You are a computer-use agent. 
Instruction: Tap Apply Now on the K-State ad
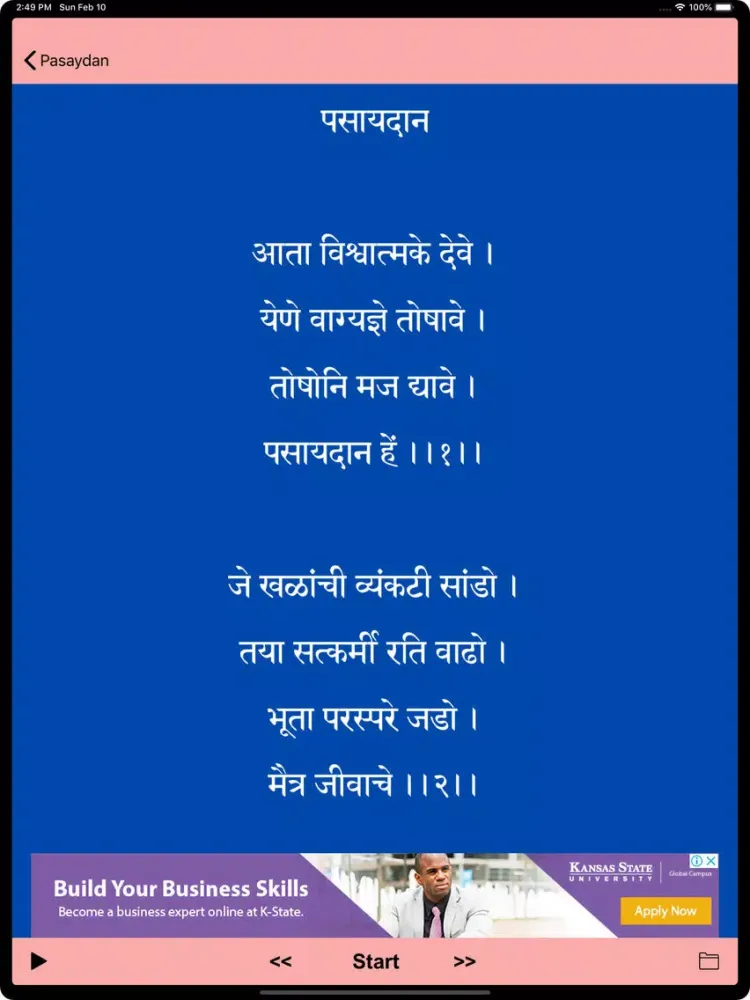(x=665, y=911)
